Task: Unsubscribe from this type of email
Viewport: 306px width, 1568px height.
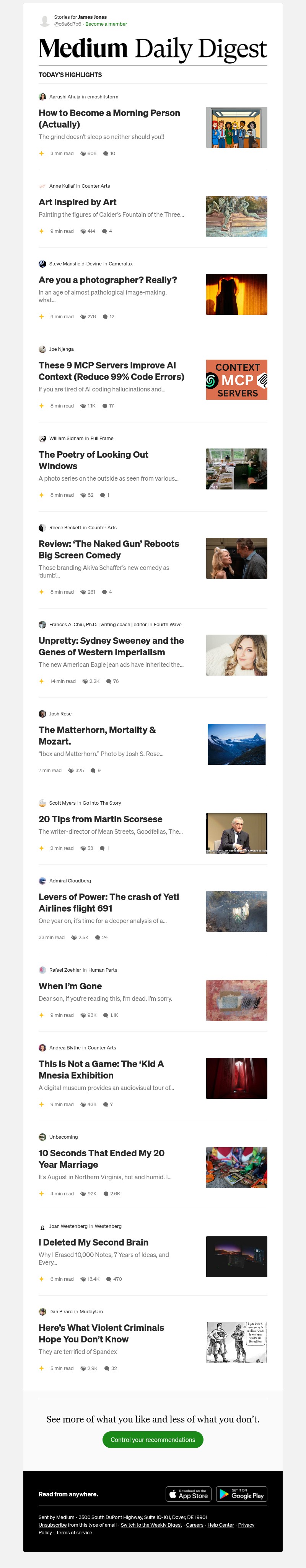Action: 52,1525
